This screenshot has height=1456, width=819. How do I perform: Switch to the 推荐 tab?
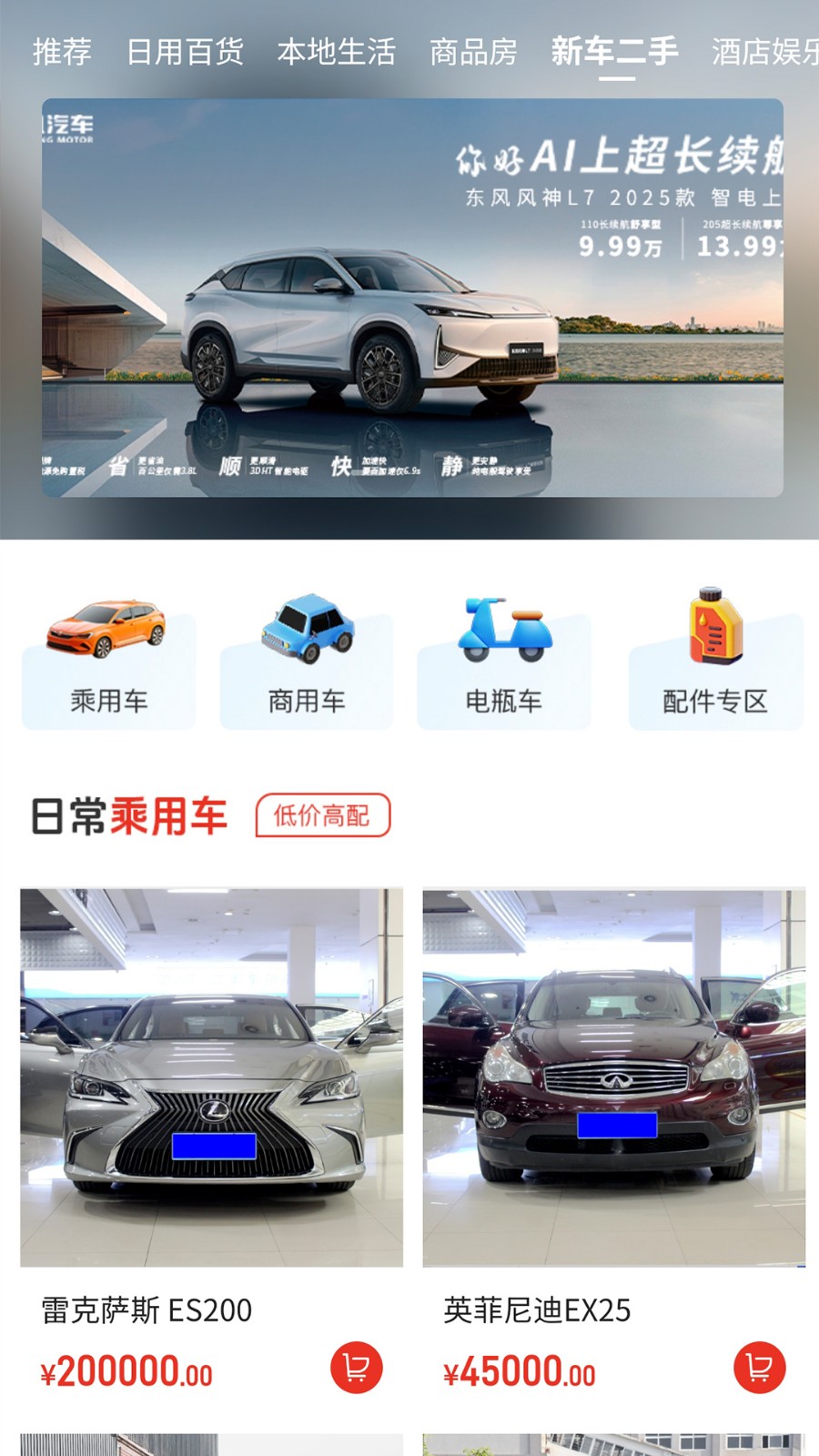point(62,52)
